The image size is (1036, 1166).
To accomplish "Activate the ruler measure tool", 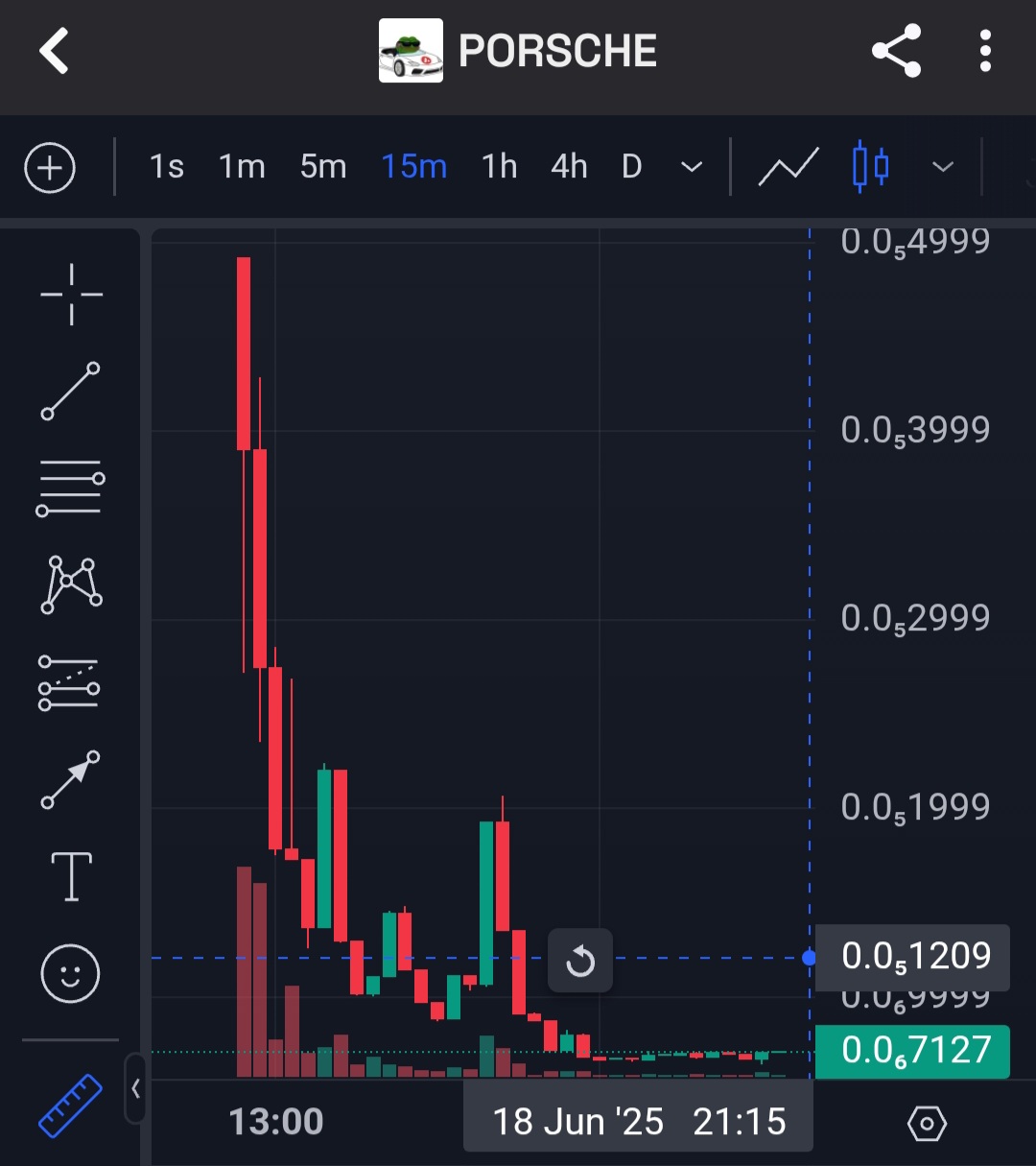I will [71, 1104].
